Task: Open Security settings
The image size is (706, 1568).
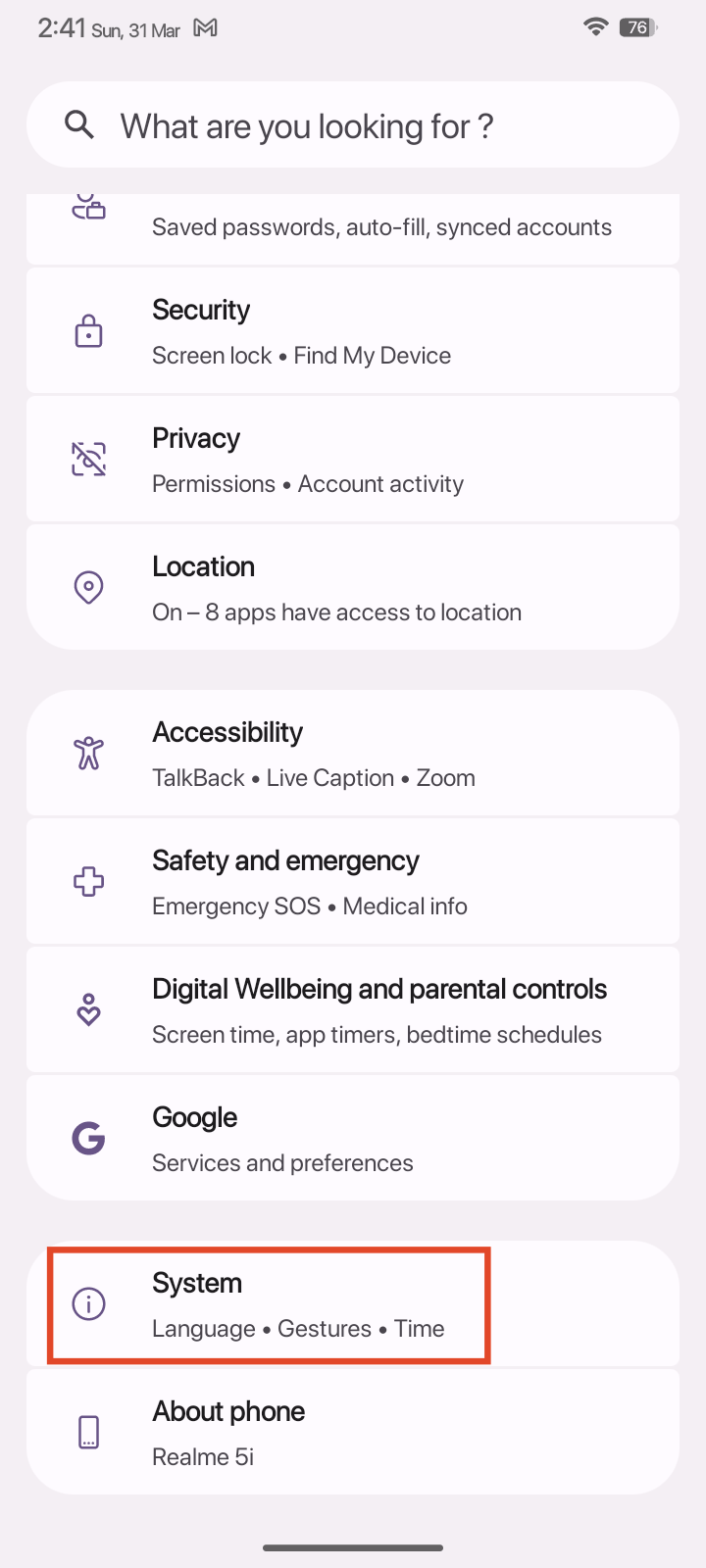Action: click(x=353, y=331)
